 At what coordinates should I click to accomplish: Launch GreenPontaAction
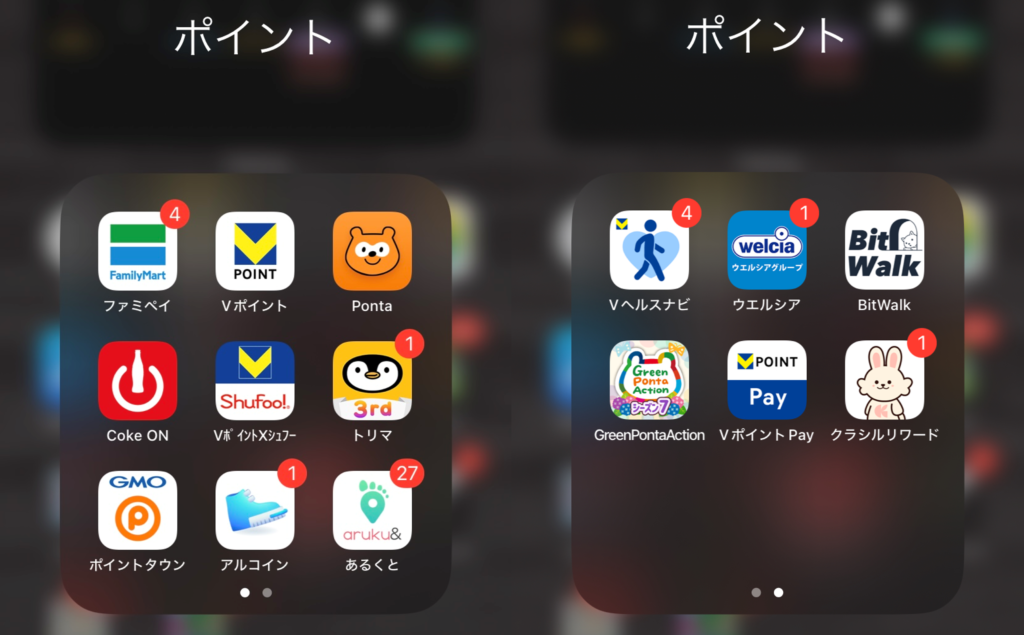(x=650, y=380)
